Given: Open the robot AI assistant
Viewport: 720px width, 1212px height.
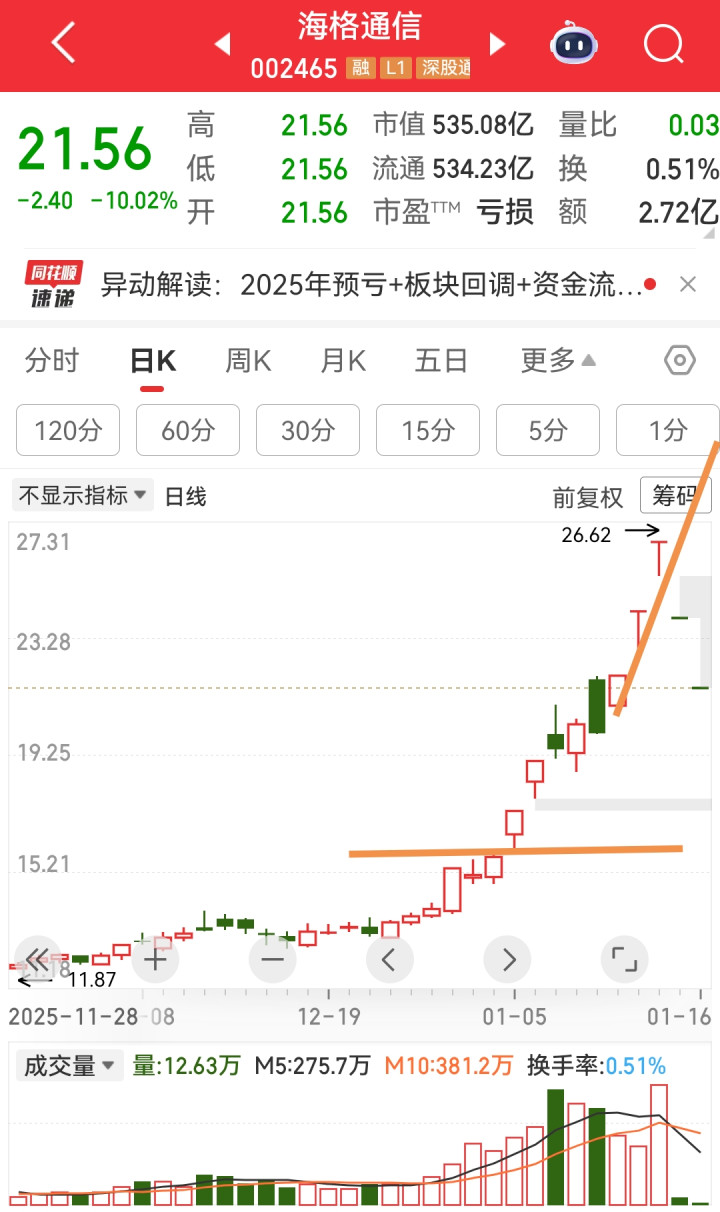Looking at the screenshot, I should [574, 44].
